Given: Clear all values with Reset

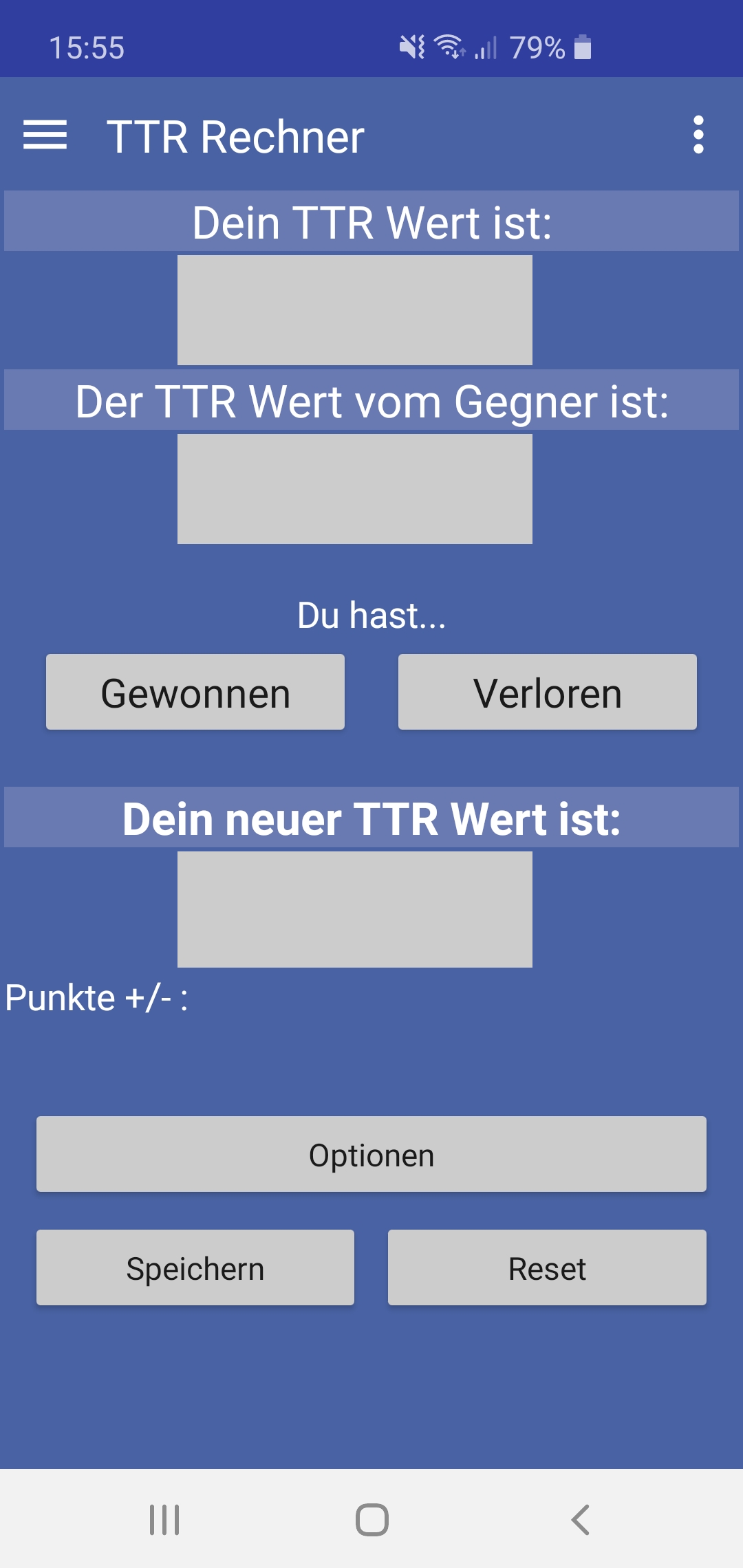Looking at the screenshot, I should coord(548,1267).
